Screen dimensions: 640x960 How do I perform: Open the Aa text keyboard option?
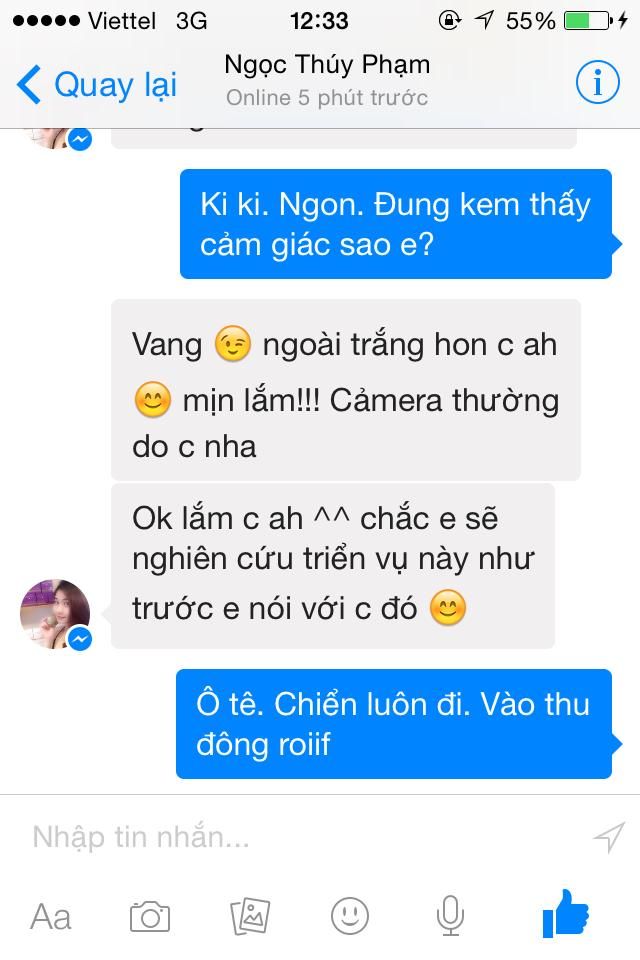[x=50, y=915]
